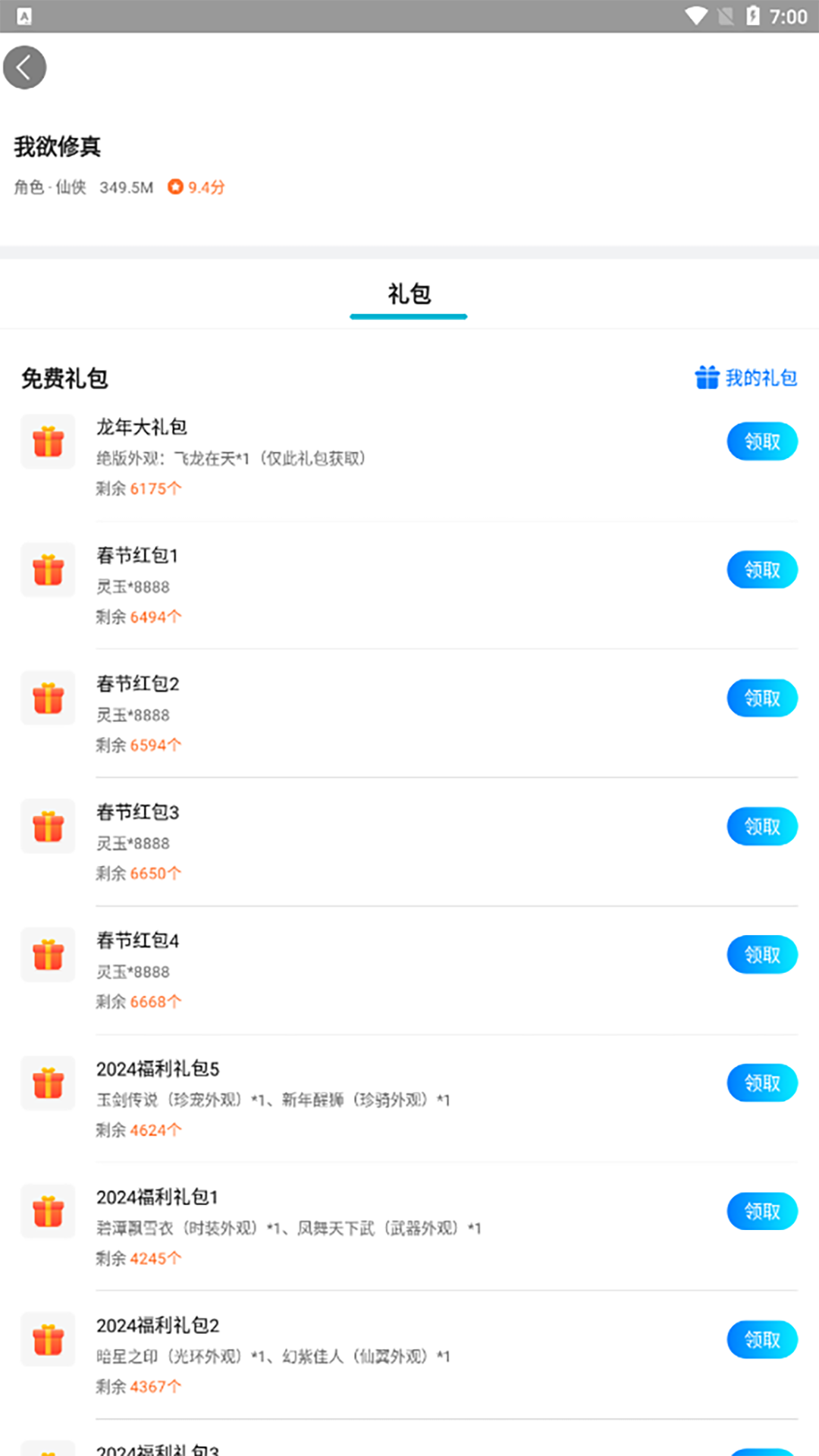The width and height of the screenshot is (819, 1456).
Task: Select the gift icon beside 龙年大礼包
Action: 48,441
